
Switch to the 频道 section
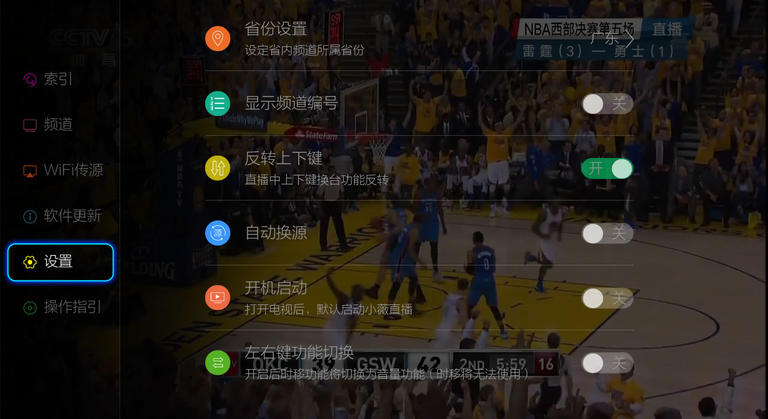tap(58, 125)
